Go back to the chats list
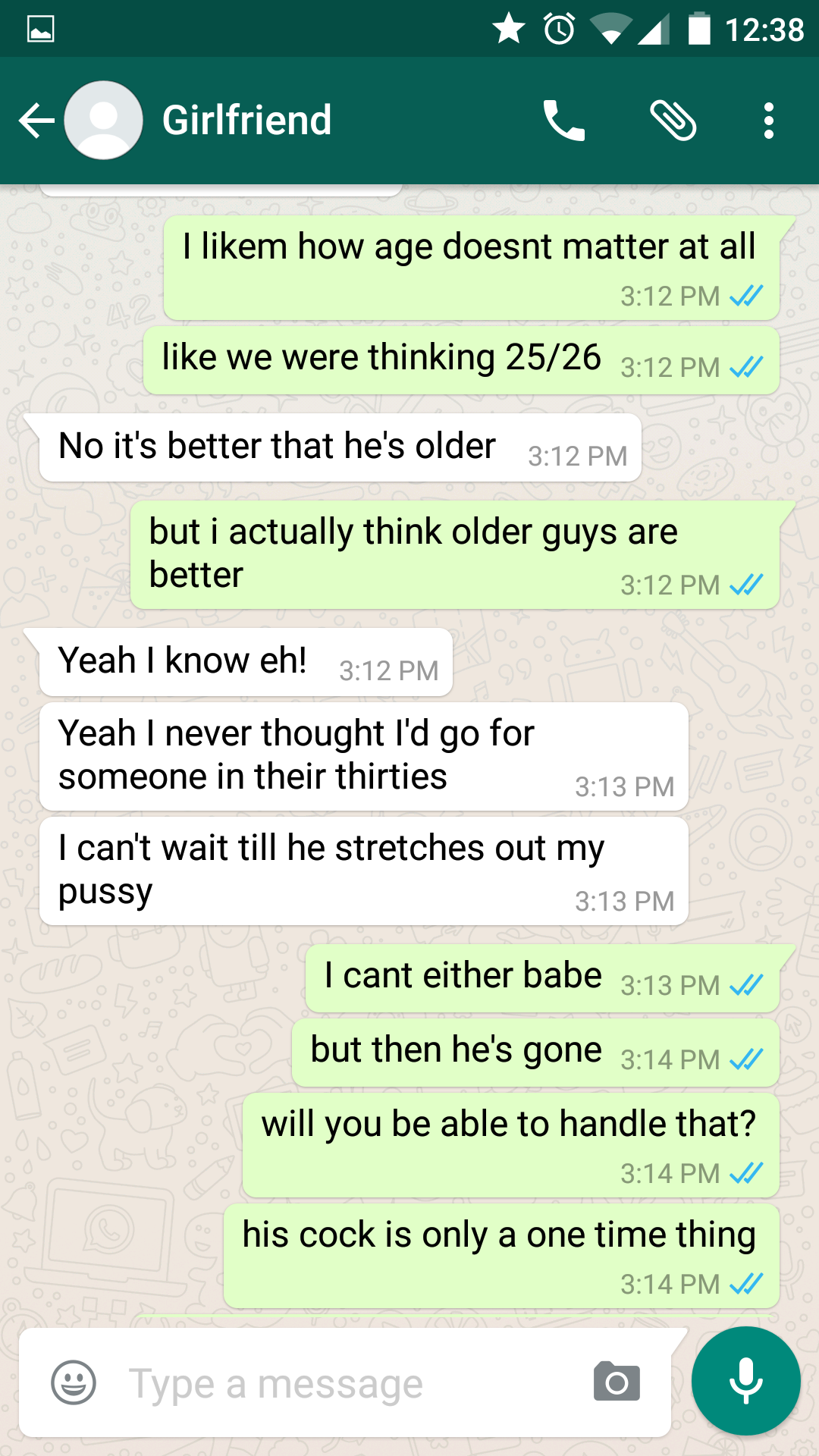 click(36, 121)
